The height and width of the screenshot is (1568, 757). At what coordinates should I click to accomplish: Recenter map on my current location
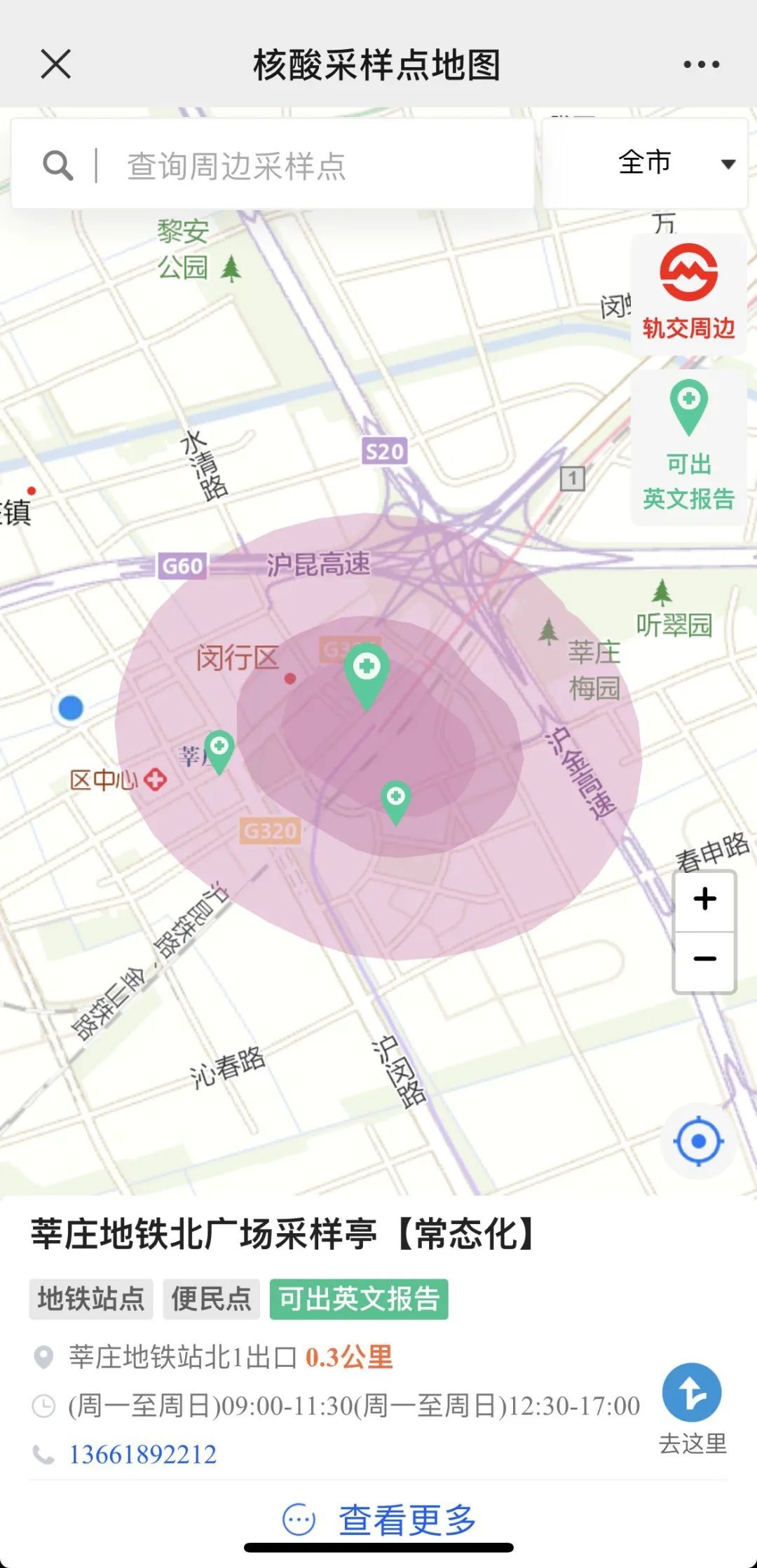pos(698,1141)
